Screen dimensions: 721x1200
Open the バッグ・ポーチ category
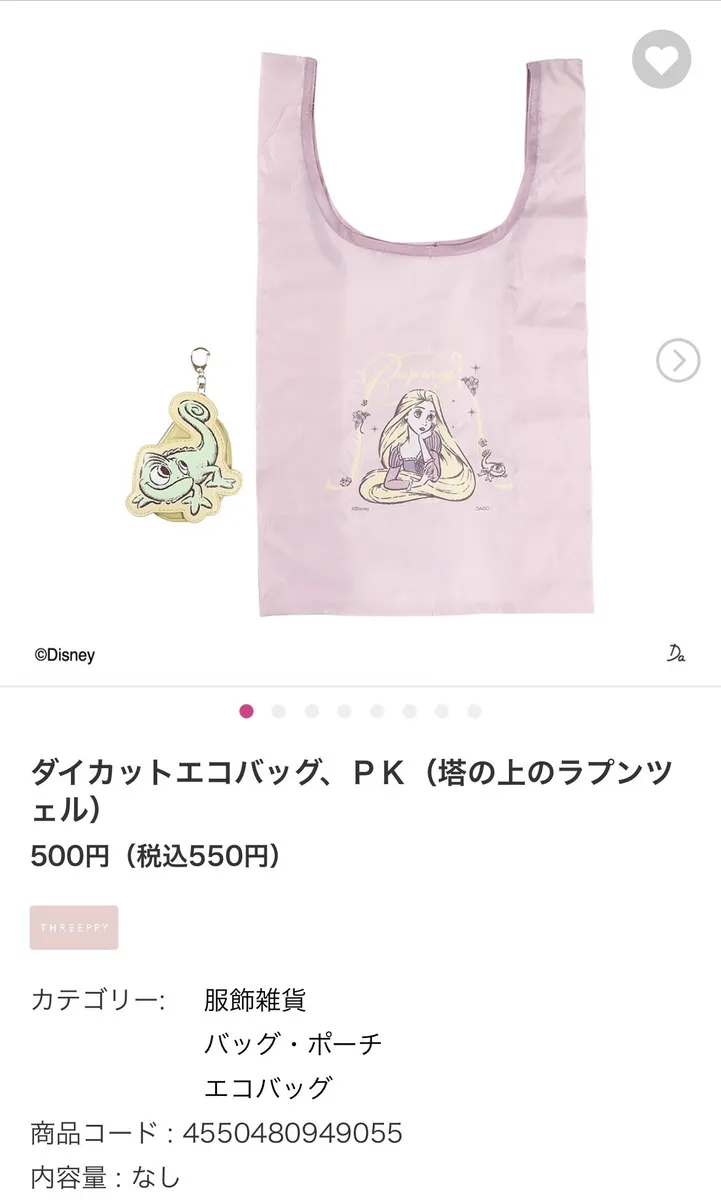point(292,1043)
